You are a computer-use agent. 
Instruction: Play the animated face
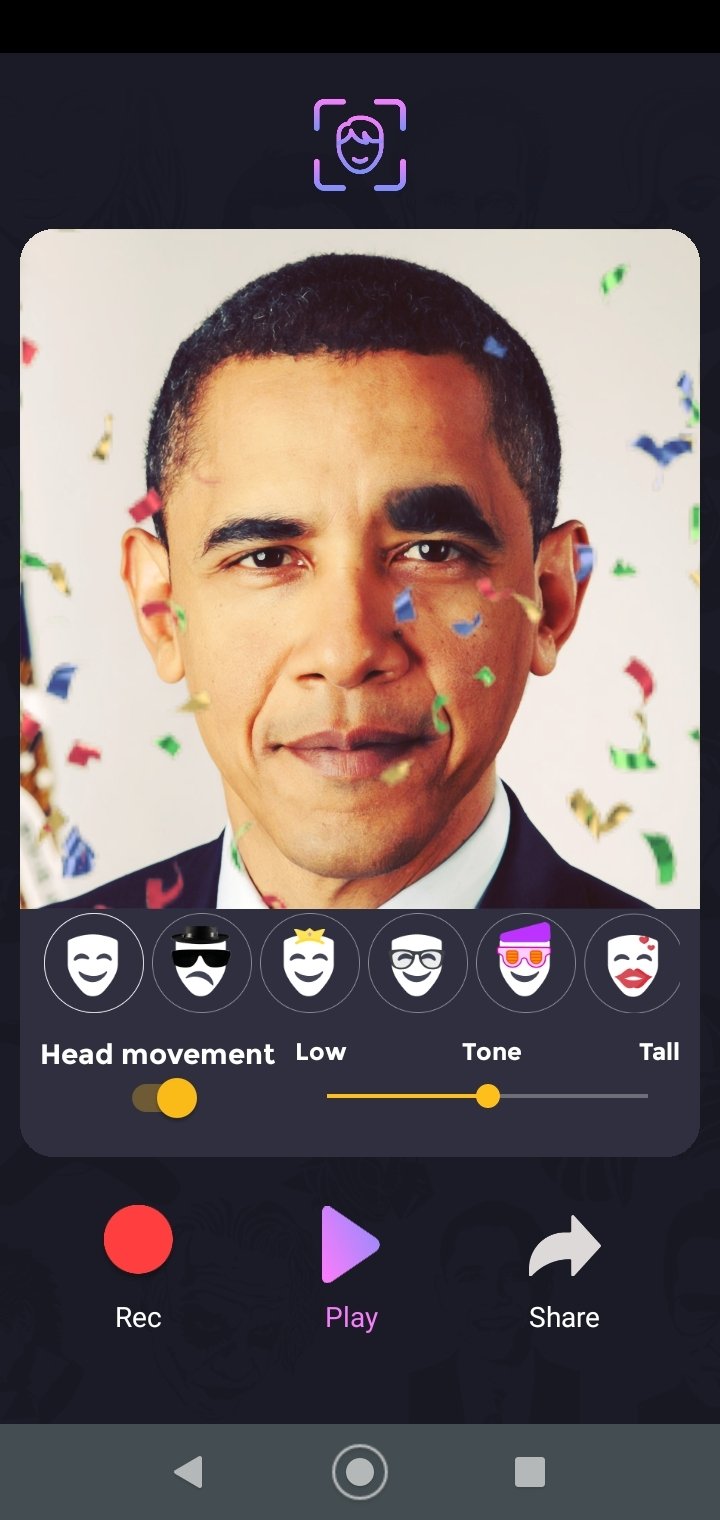coord(351,1267)
